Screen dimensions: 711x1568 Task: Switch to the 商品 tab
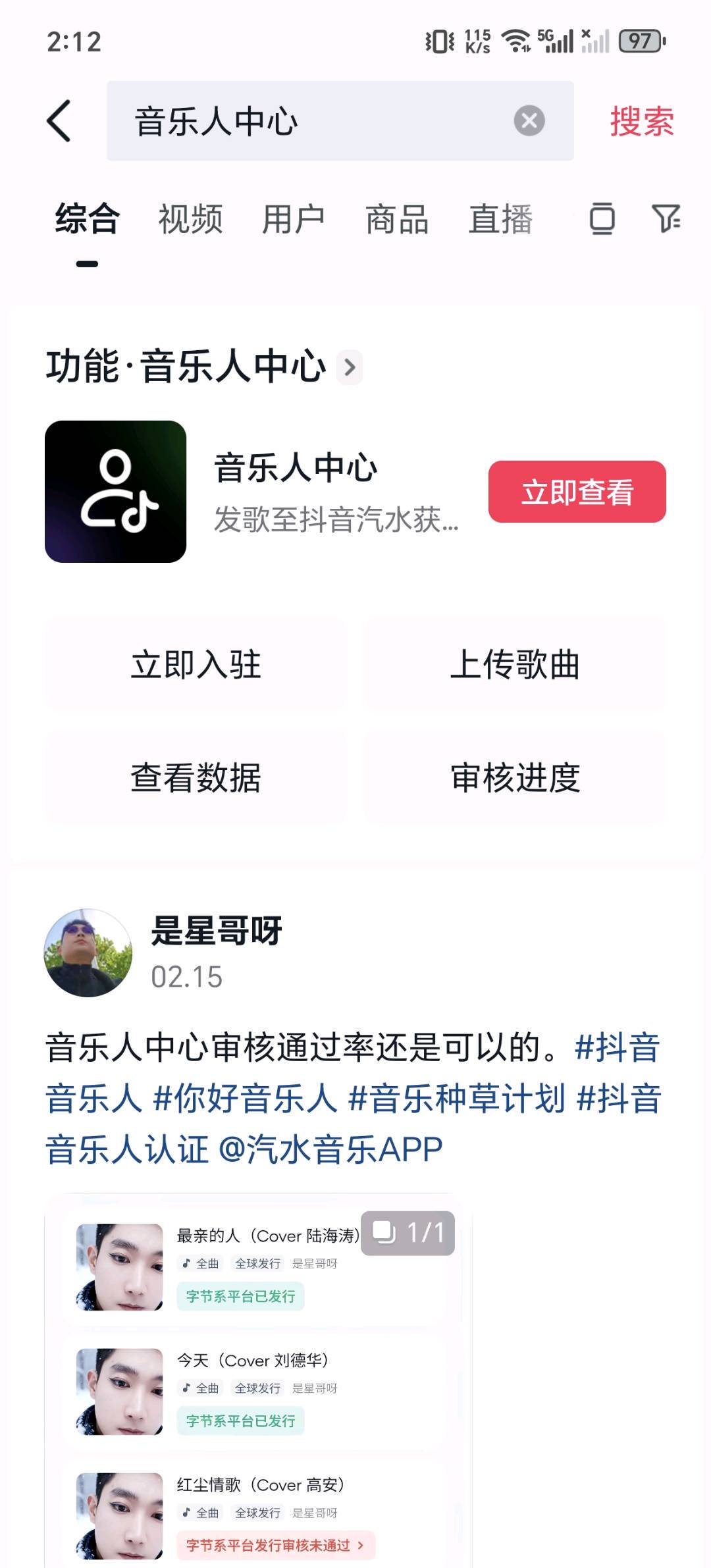click(397, 219)
